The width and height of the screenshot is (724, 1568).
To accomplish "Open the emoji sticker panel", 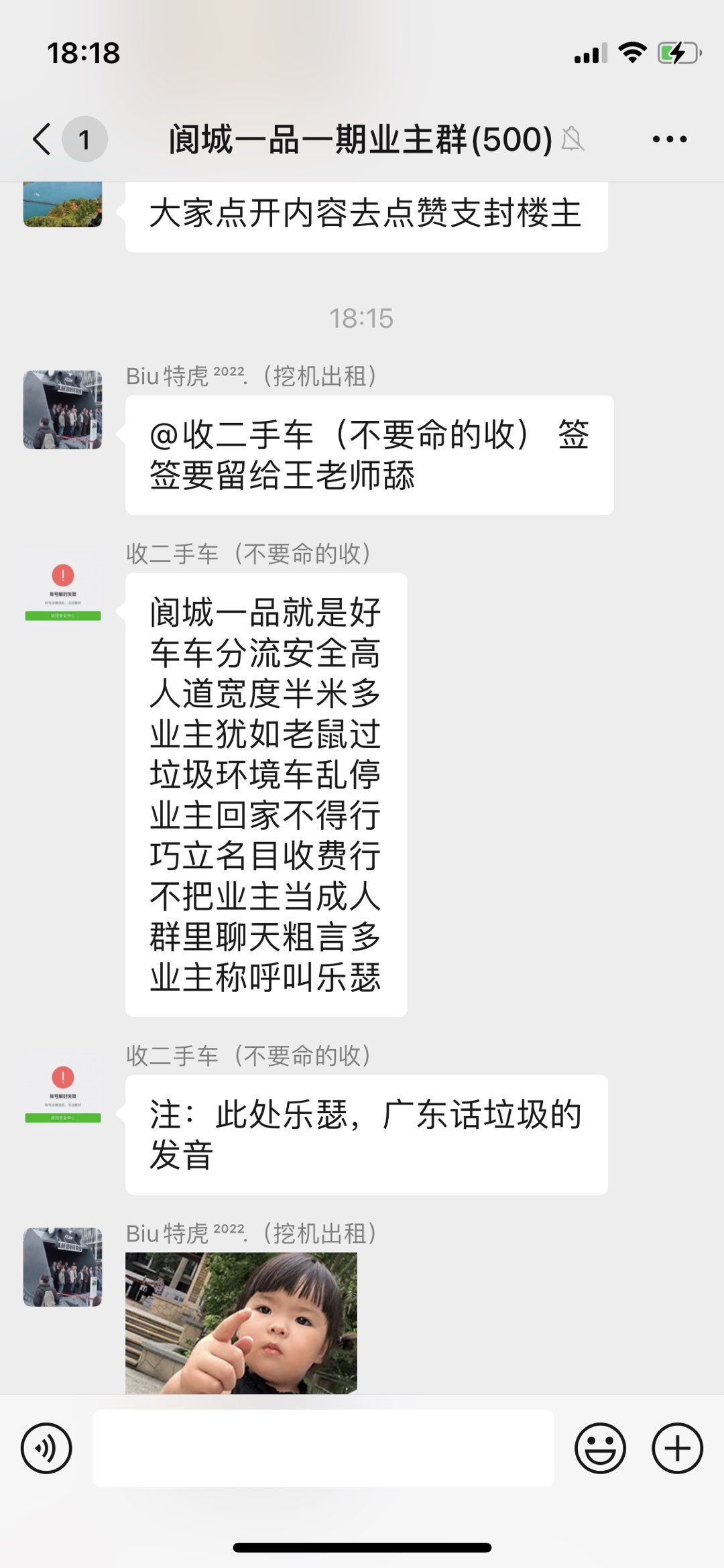I will [x=600, y=1449].
